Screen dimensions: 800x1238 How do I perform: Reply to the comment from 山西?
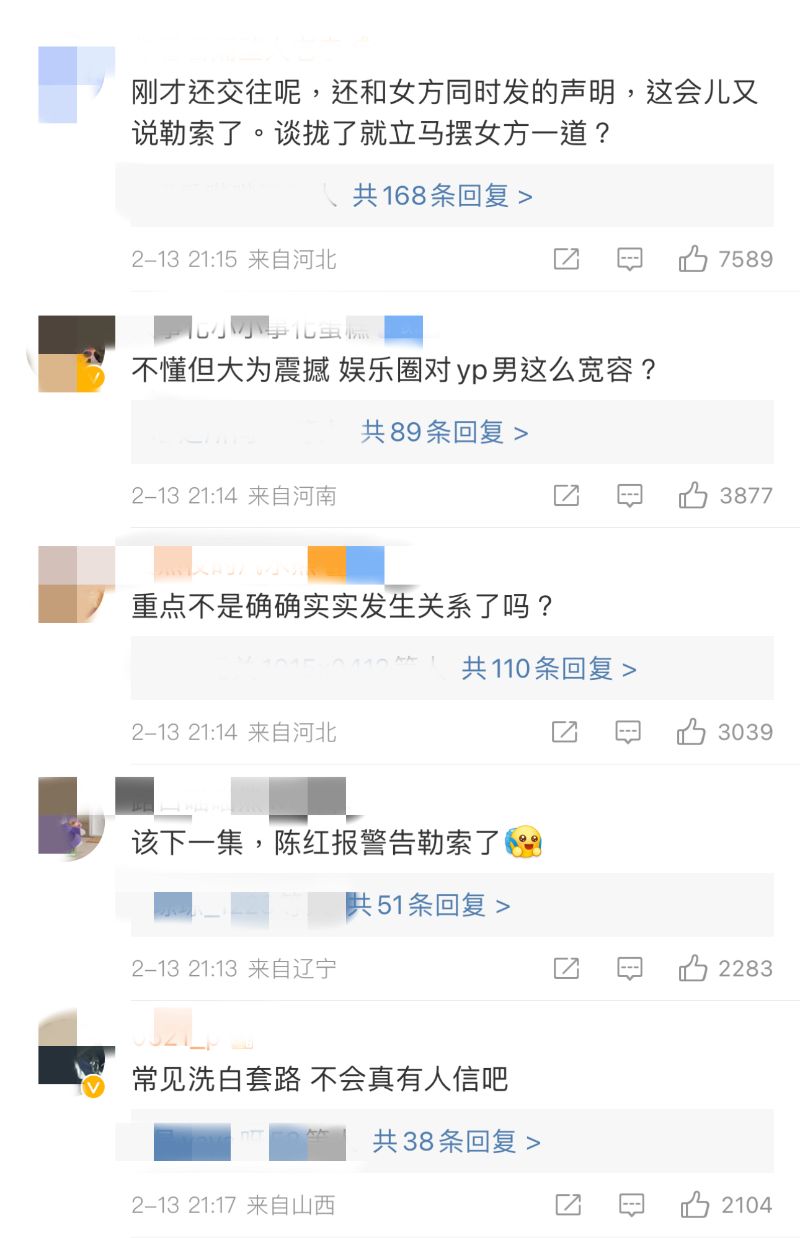tap(631, 1205)
